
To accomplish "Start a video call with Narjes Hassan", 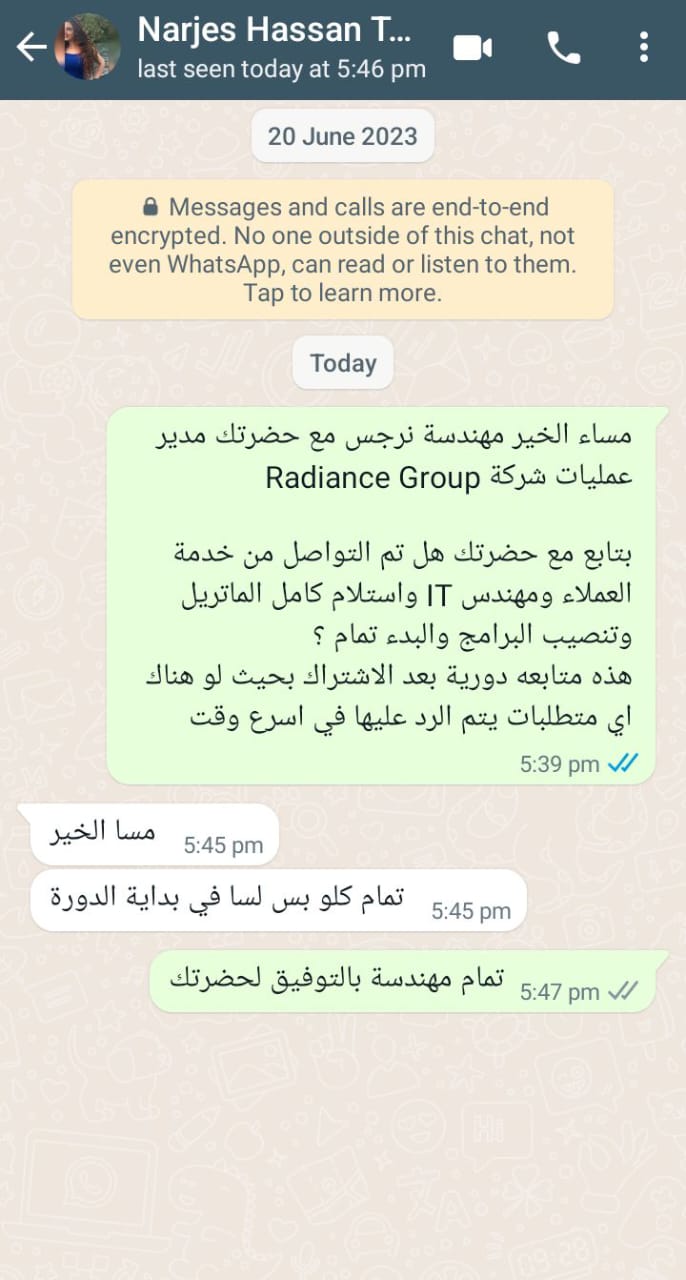I will (473, 47).
